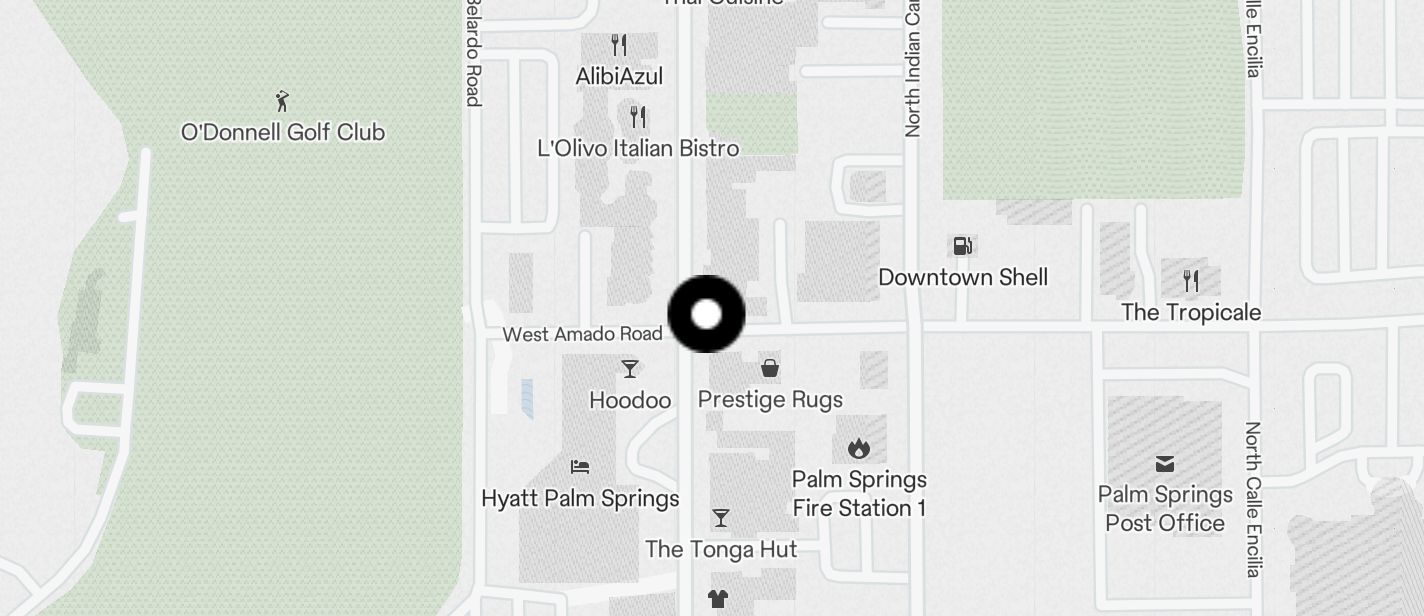Open the AlibiAzul restaurant marker
The height and width of the screenshot is (616, 1424).
point(619,45)
